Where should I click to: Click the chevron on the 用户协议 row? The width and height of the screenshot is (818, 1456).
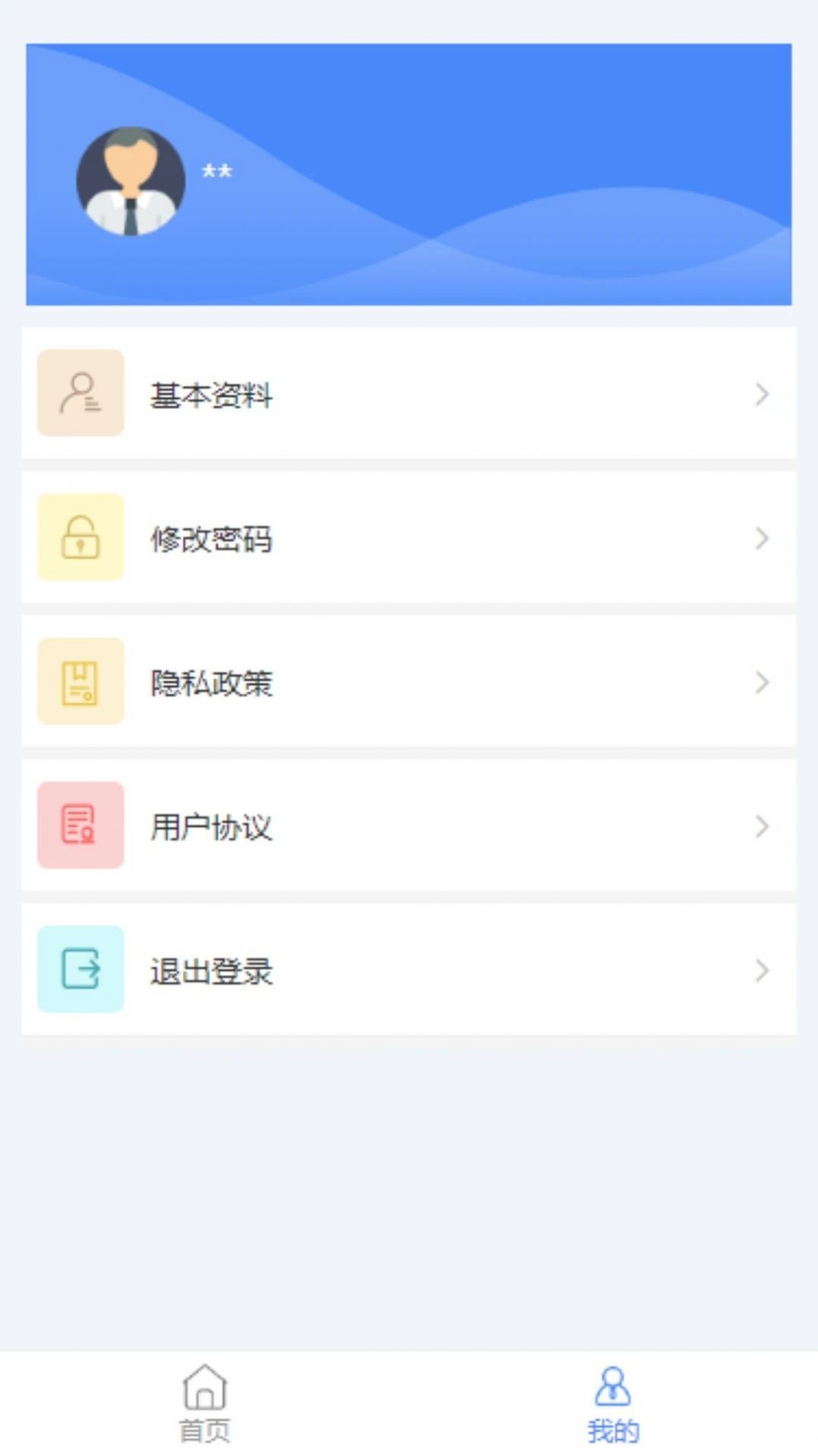763,826
